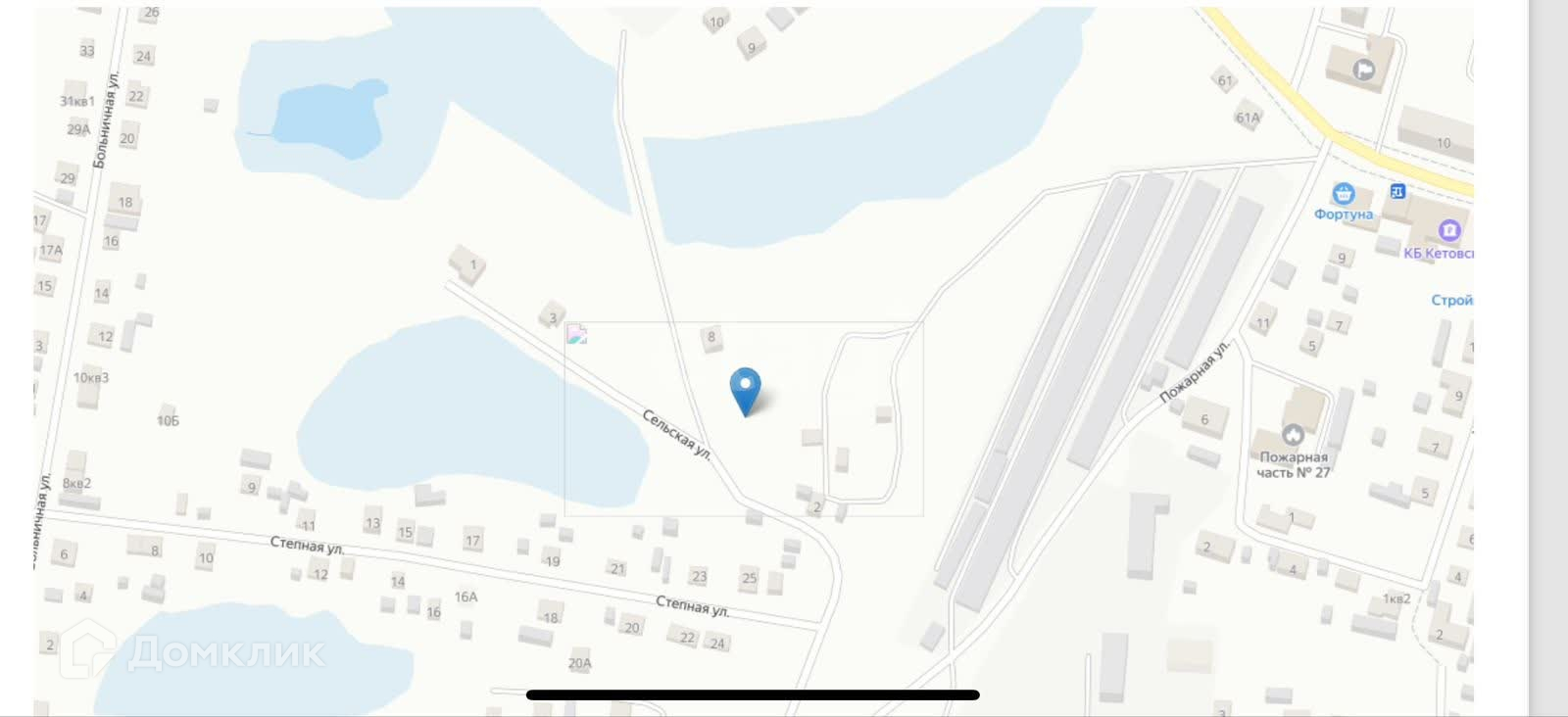Open the purple КБ marker

pyautogui.click(x=1449, y=231)
